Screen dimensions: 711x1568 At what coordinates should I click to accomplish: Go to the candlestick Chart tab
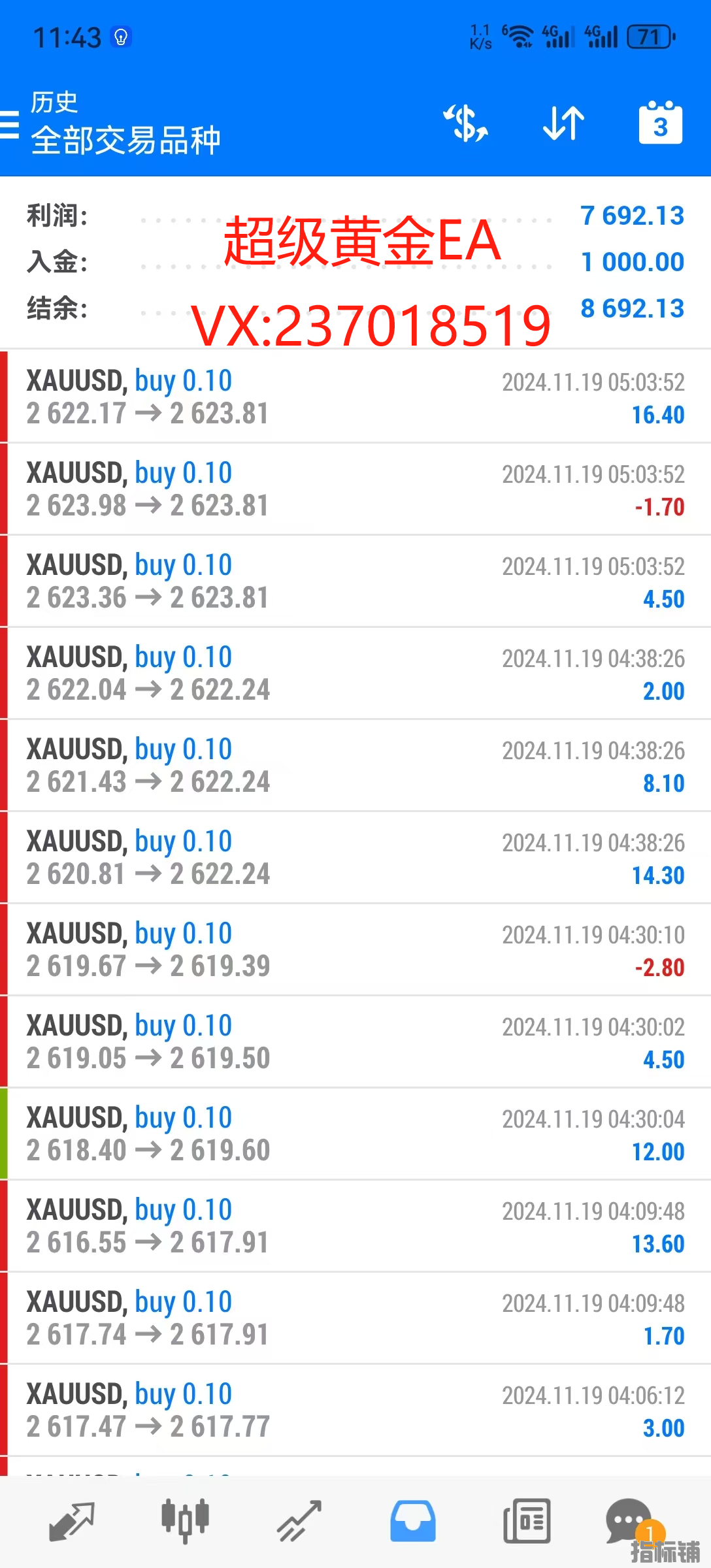pos(185,1521)
